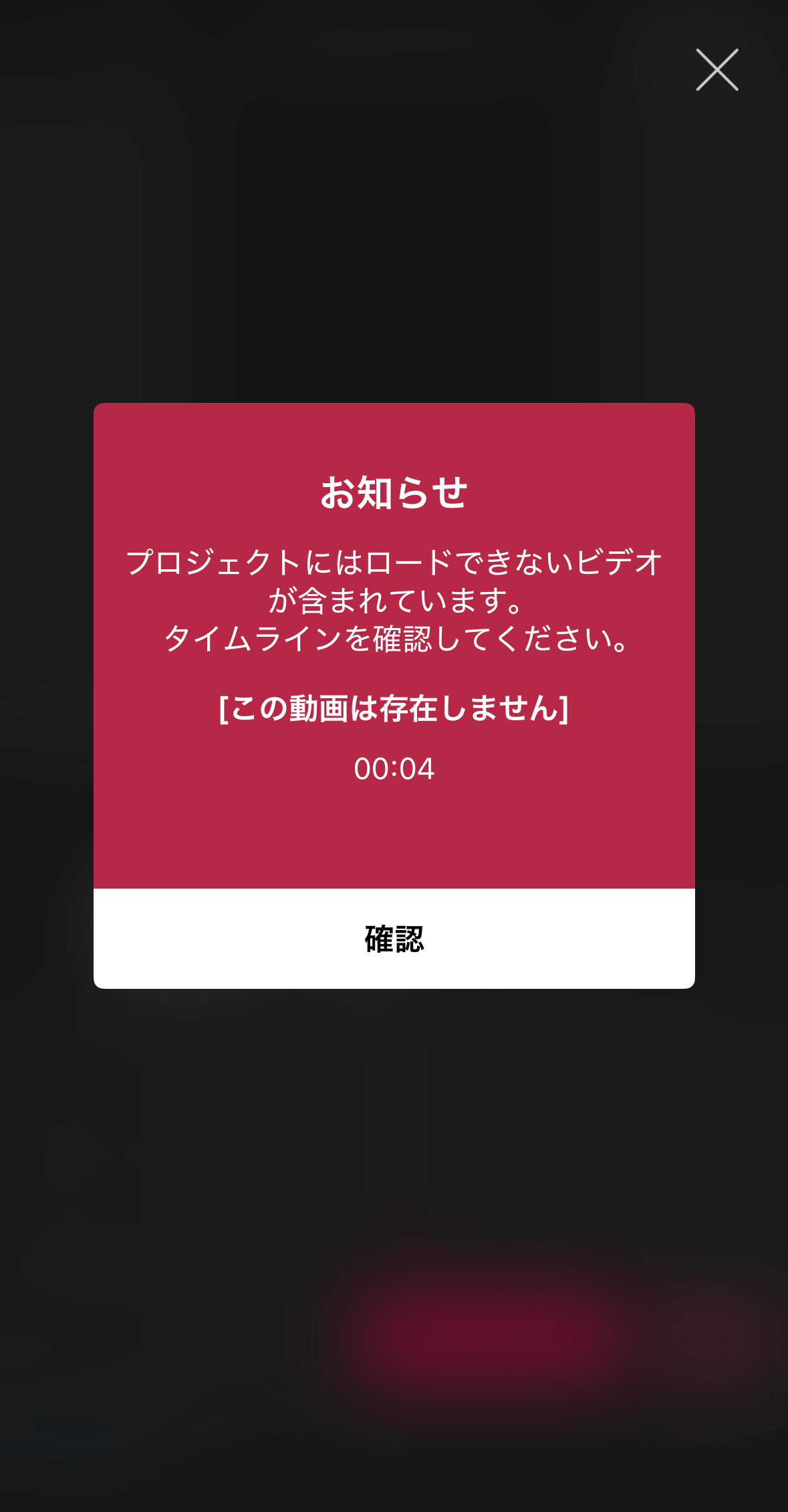Image resolution: width=788 pixels, height=1512 pixels.
Task: Tap the 確認 button to confirm
Action: click(394, 939)
